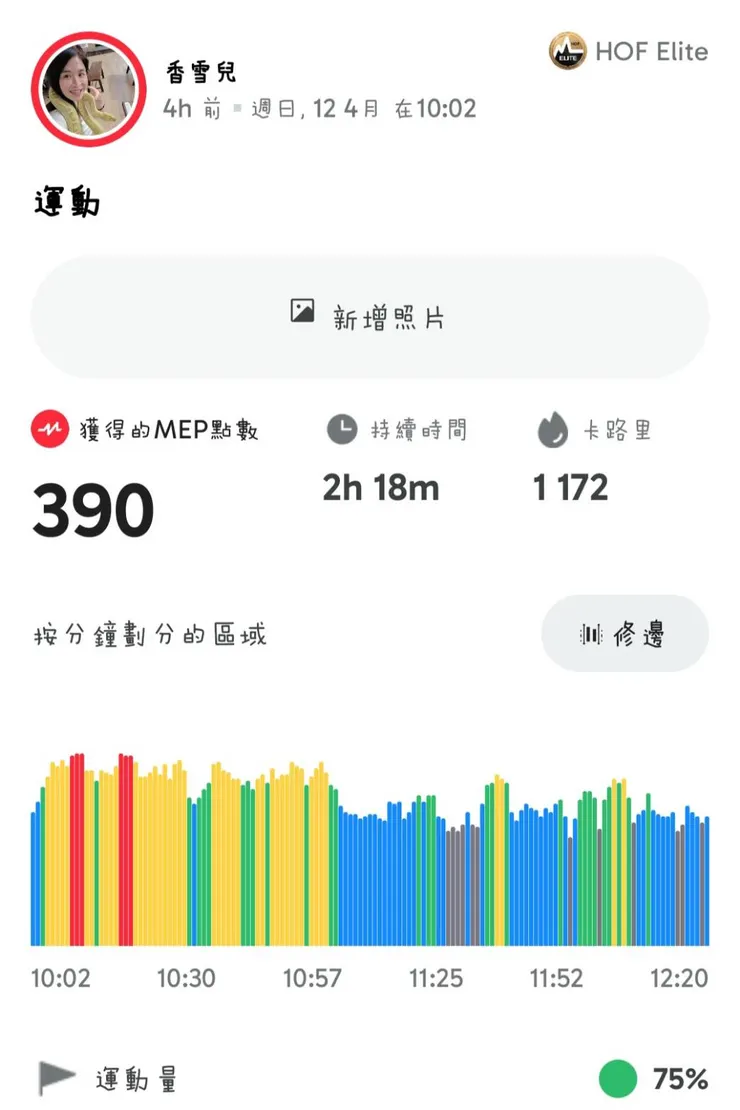The image size is (740, 1110).
Task: Click the 1 172 calories figure
Action: (569, 488)
